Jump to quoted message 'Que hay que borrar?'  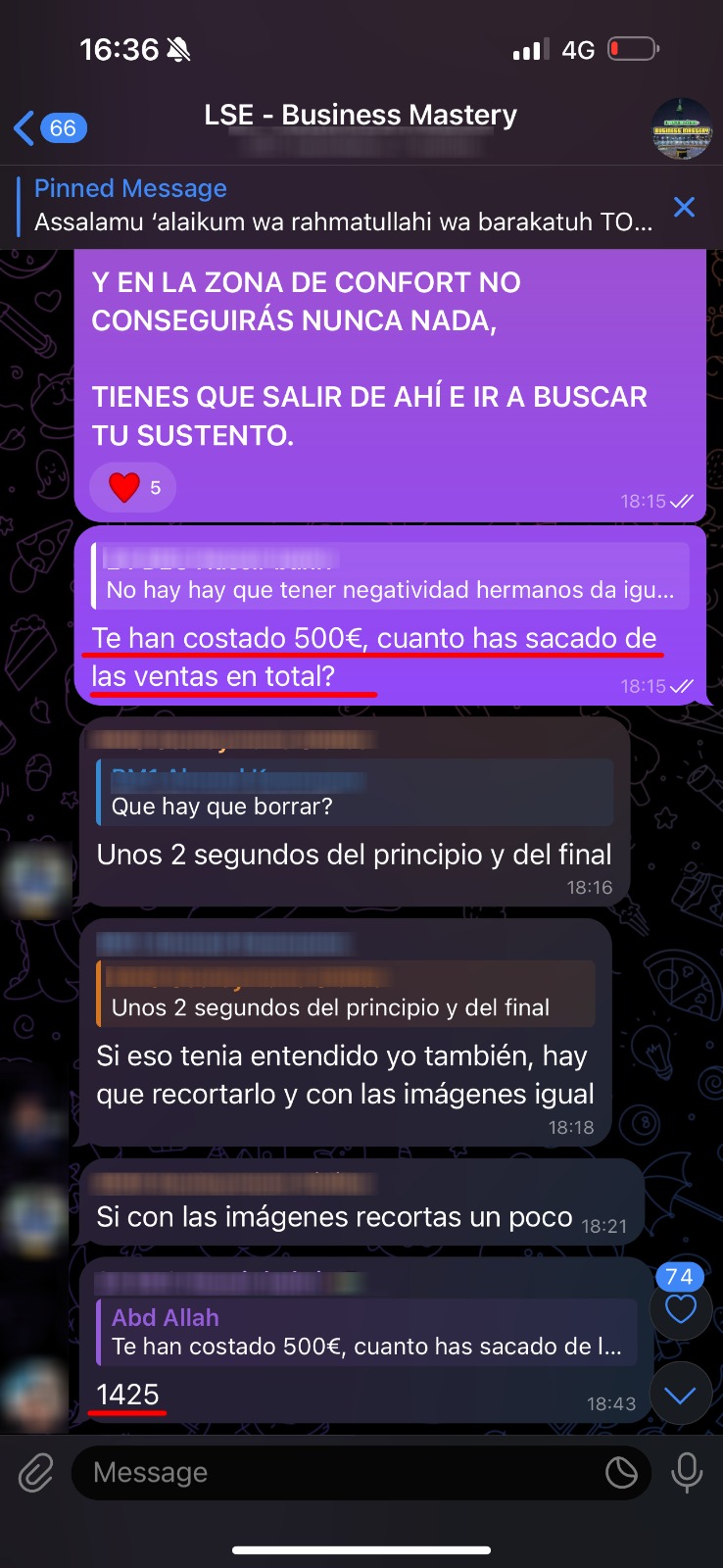pyautogui.click(x=355, y=792)
